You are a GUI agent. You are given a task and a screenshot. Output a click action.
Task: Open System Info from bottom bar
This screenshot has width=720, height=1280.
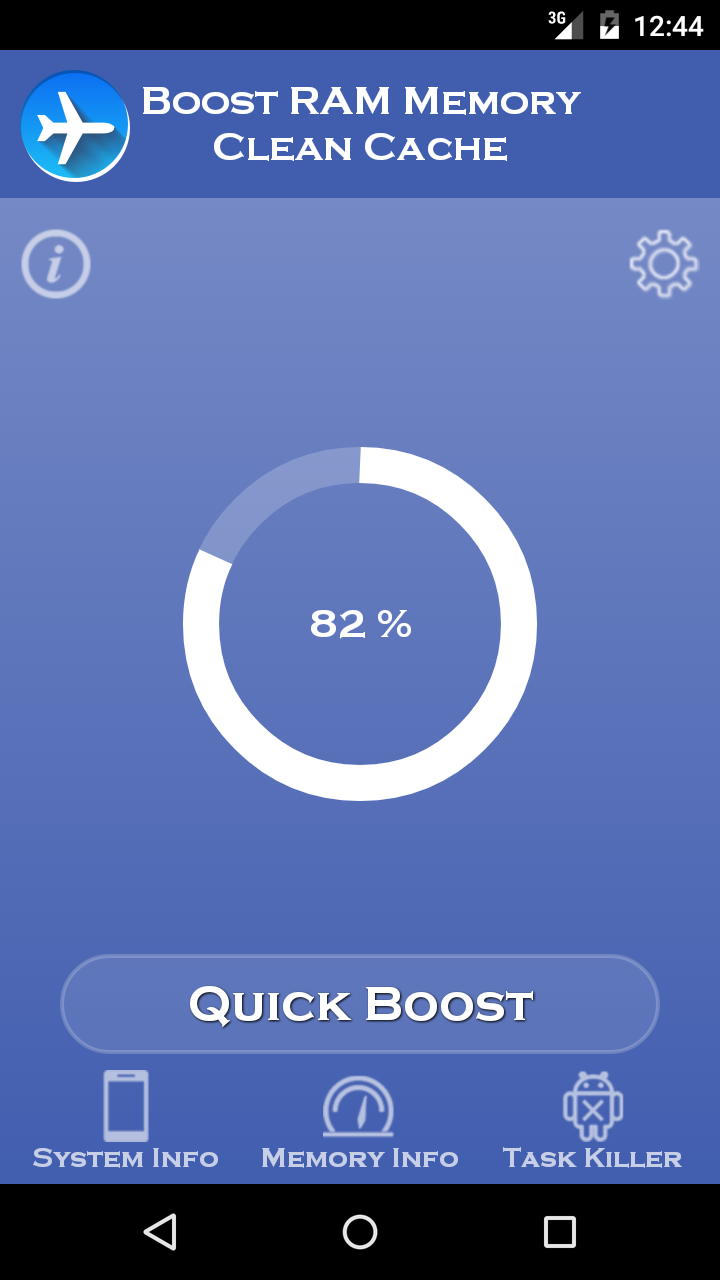point(125,1158)
